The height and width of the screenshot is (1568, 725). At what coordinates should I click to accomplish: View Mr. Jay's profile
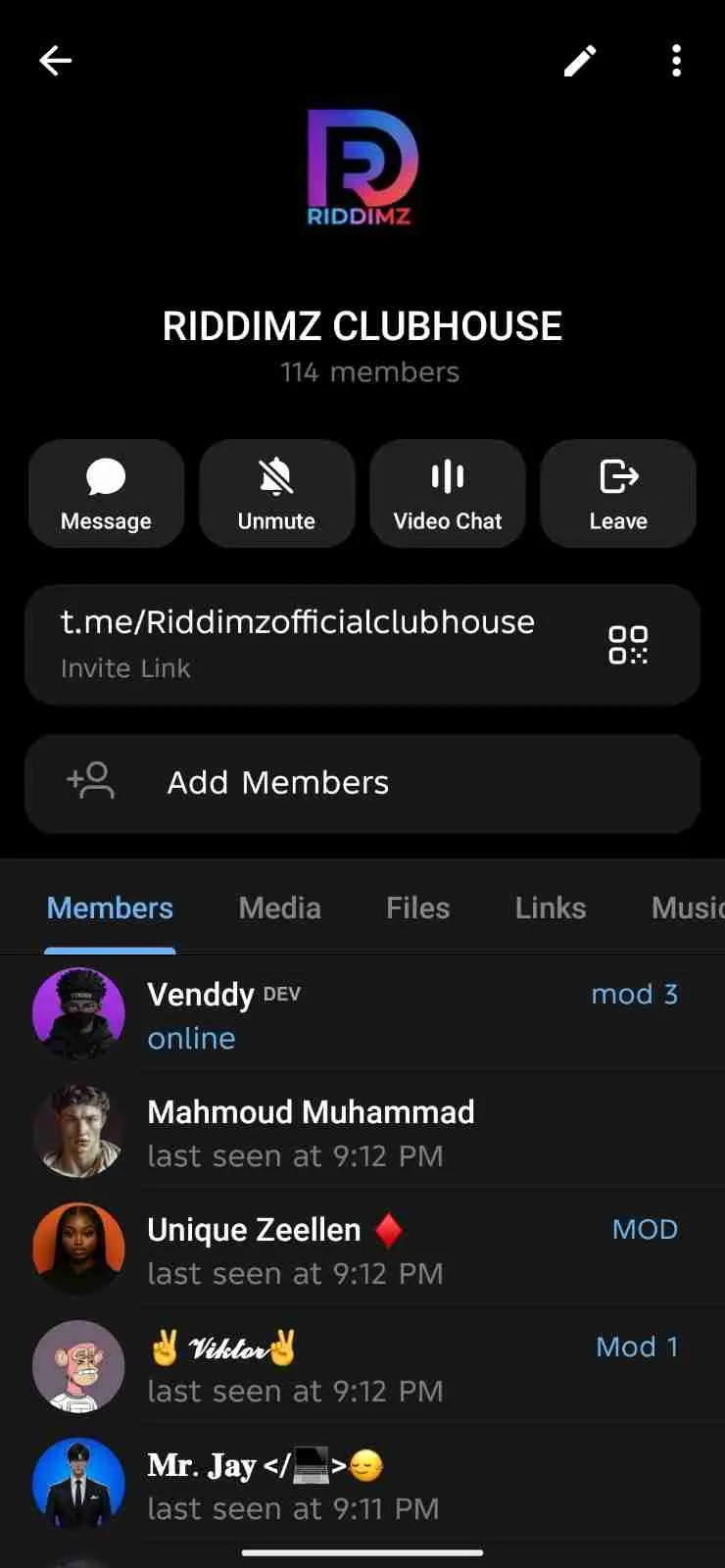[x=362, y=1485]
